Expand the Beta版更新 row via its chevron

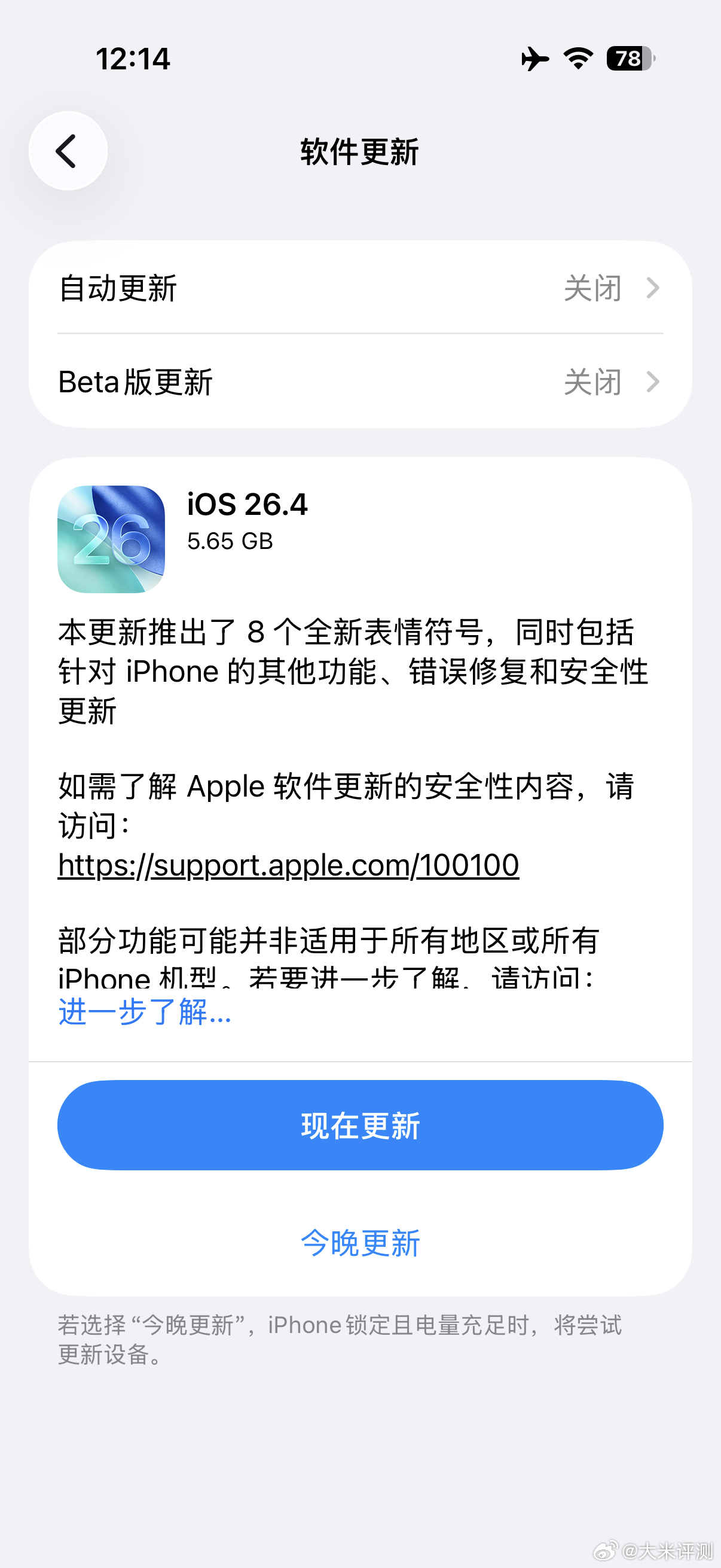(x=653, y=383)
